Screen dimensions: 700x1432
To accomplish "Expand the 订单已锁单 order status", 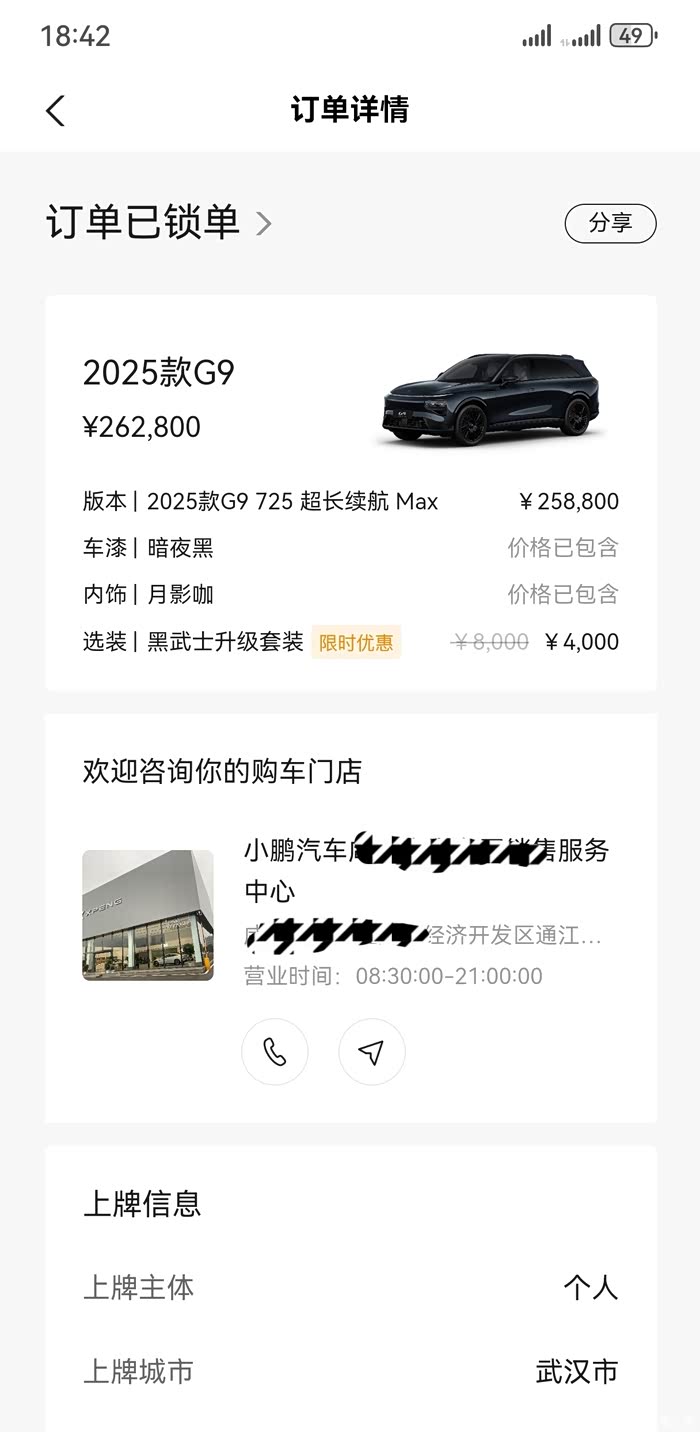I will tap(263, 223).
